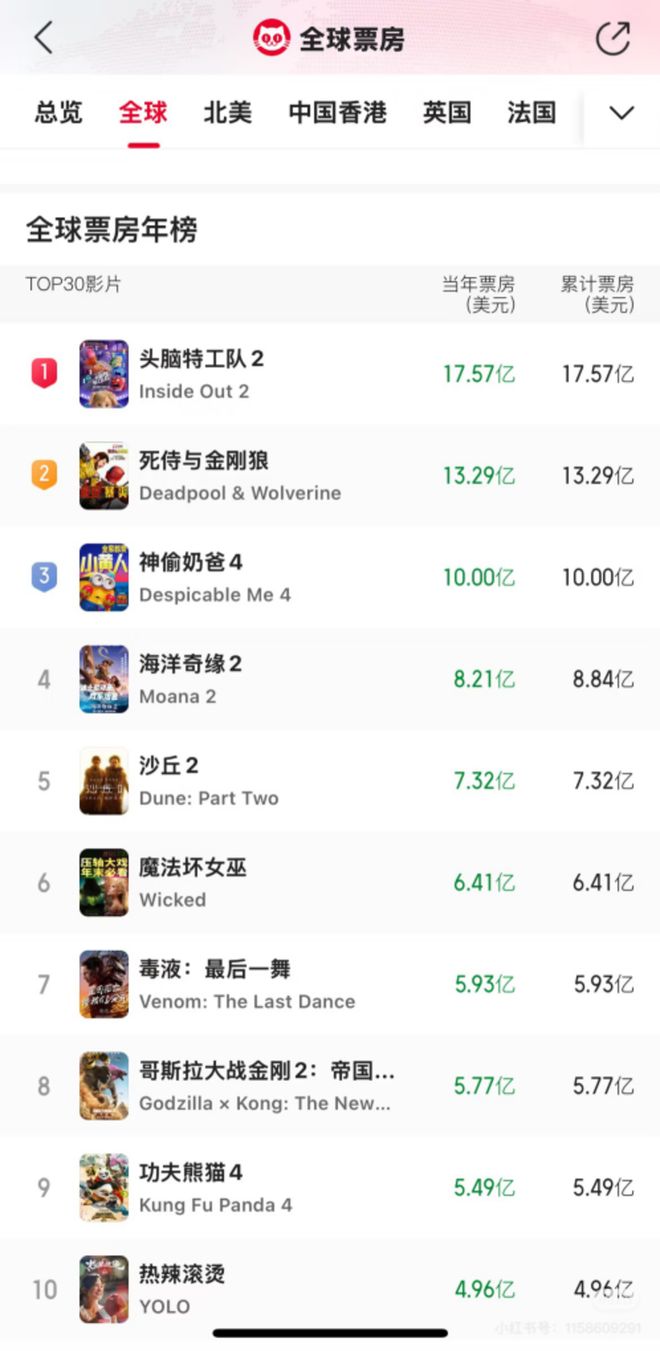Share the global box office page

point(612,39)
